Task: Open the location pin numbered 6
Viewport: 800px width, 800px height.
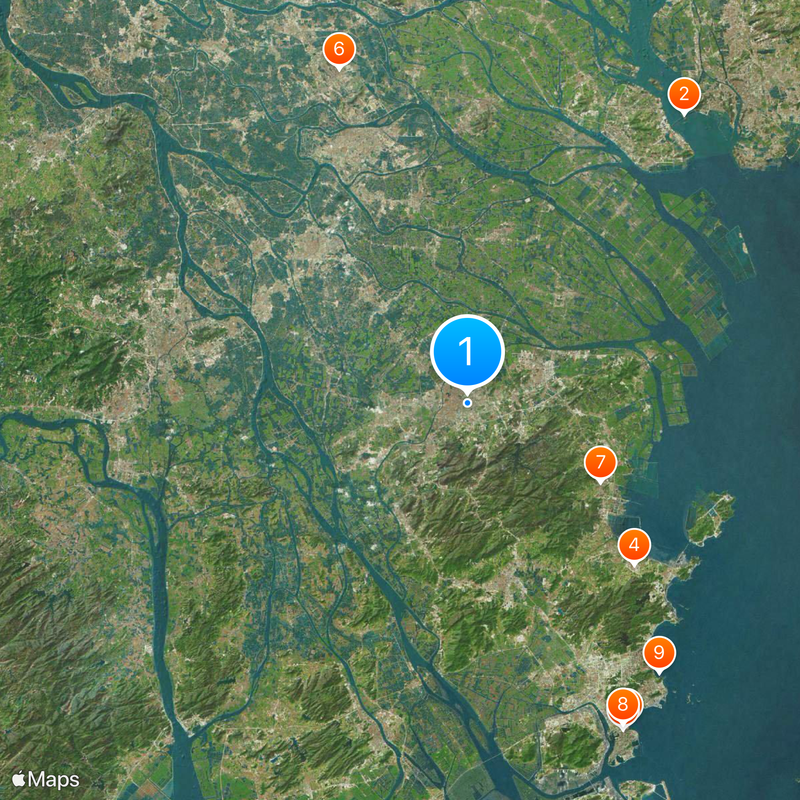Action: 339,49
